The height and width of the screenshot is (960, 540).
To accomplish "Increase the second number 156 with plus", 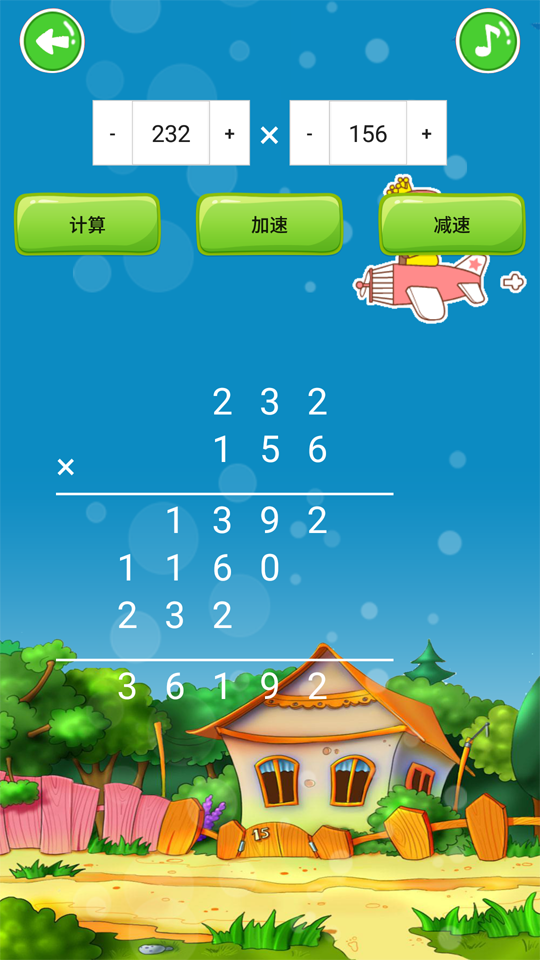I will tap(427, 133).
